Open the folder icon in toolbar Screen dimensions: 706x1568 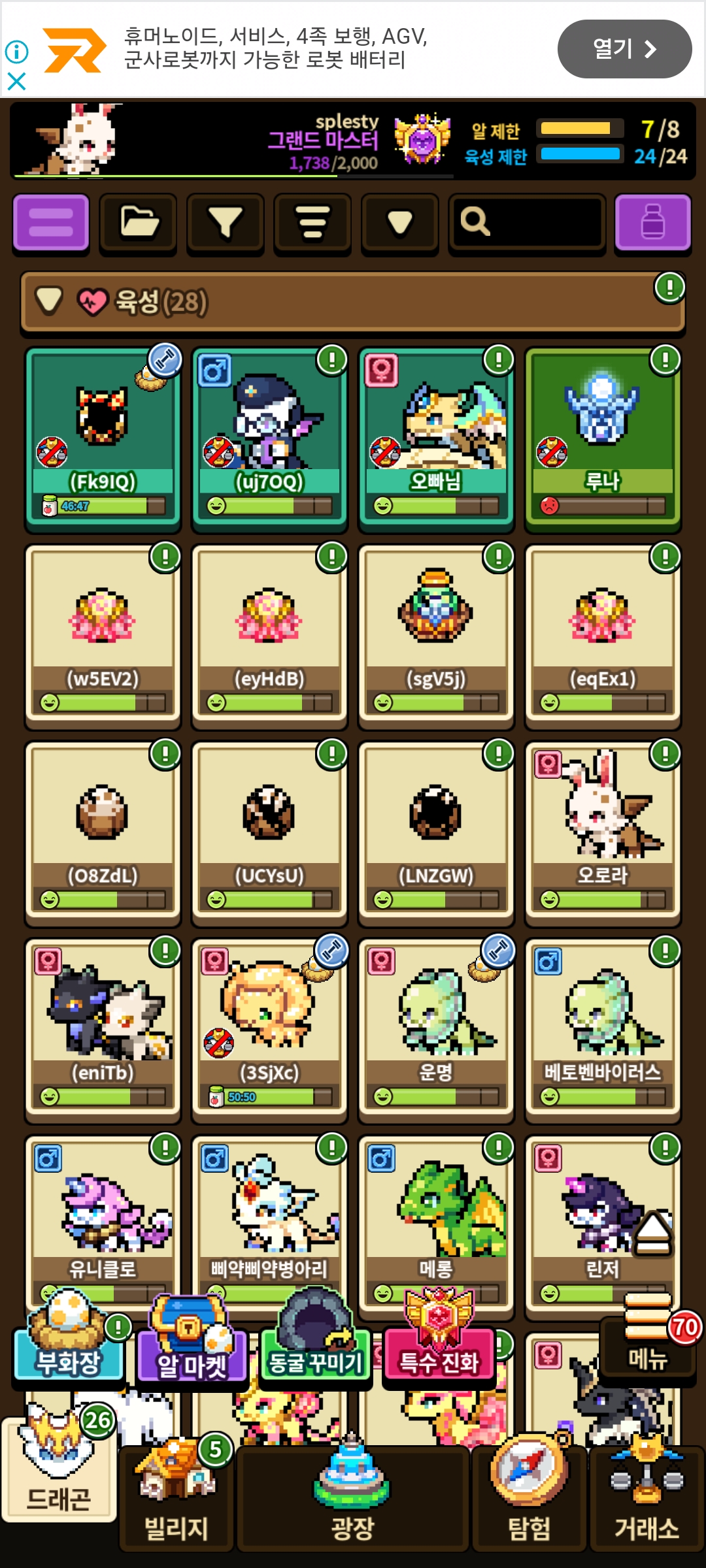(138, 223)
